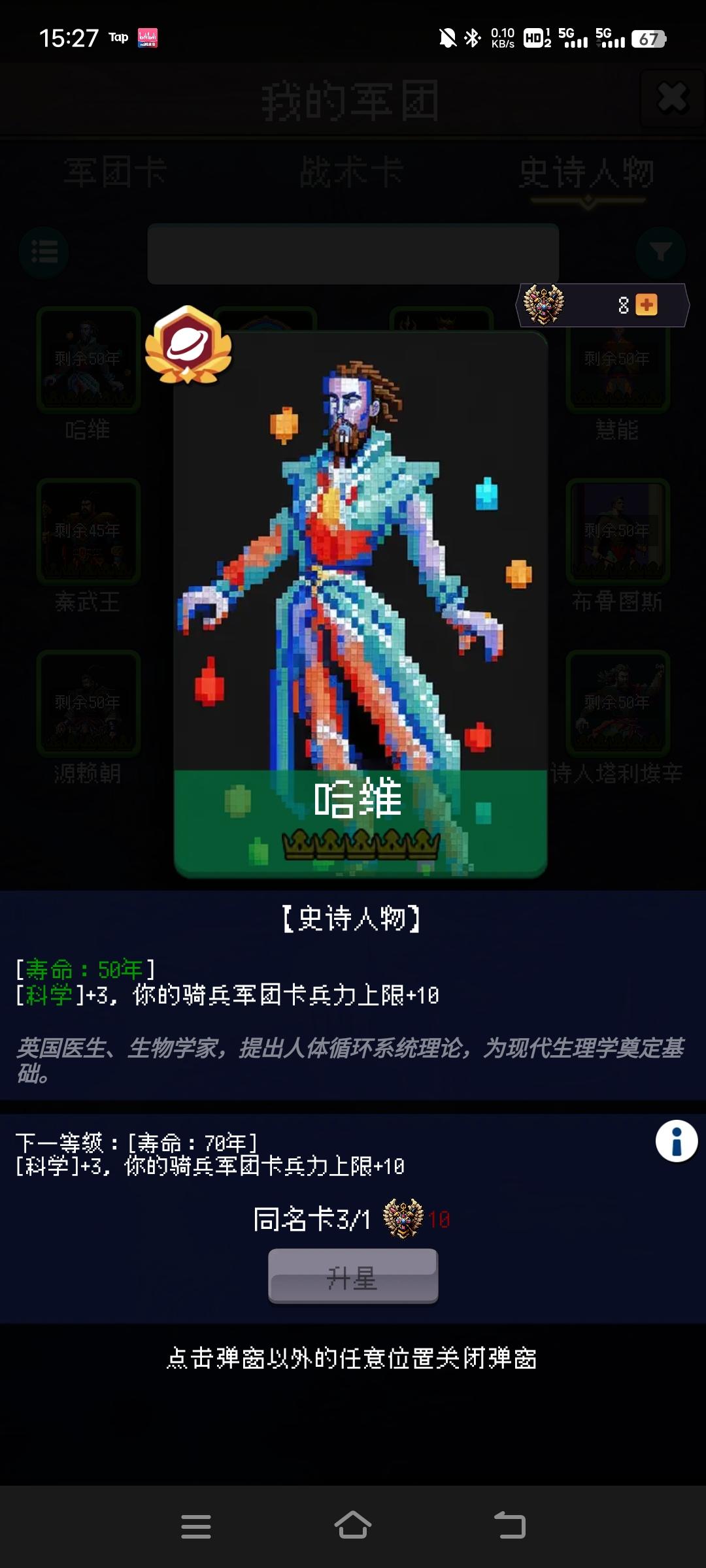Switch to the 战术卡 tab
The width and height of the screenshot is (706, 1568).
353,170
